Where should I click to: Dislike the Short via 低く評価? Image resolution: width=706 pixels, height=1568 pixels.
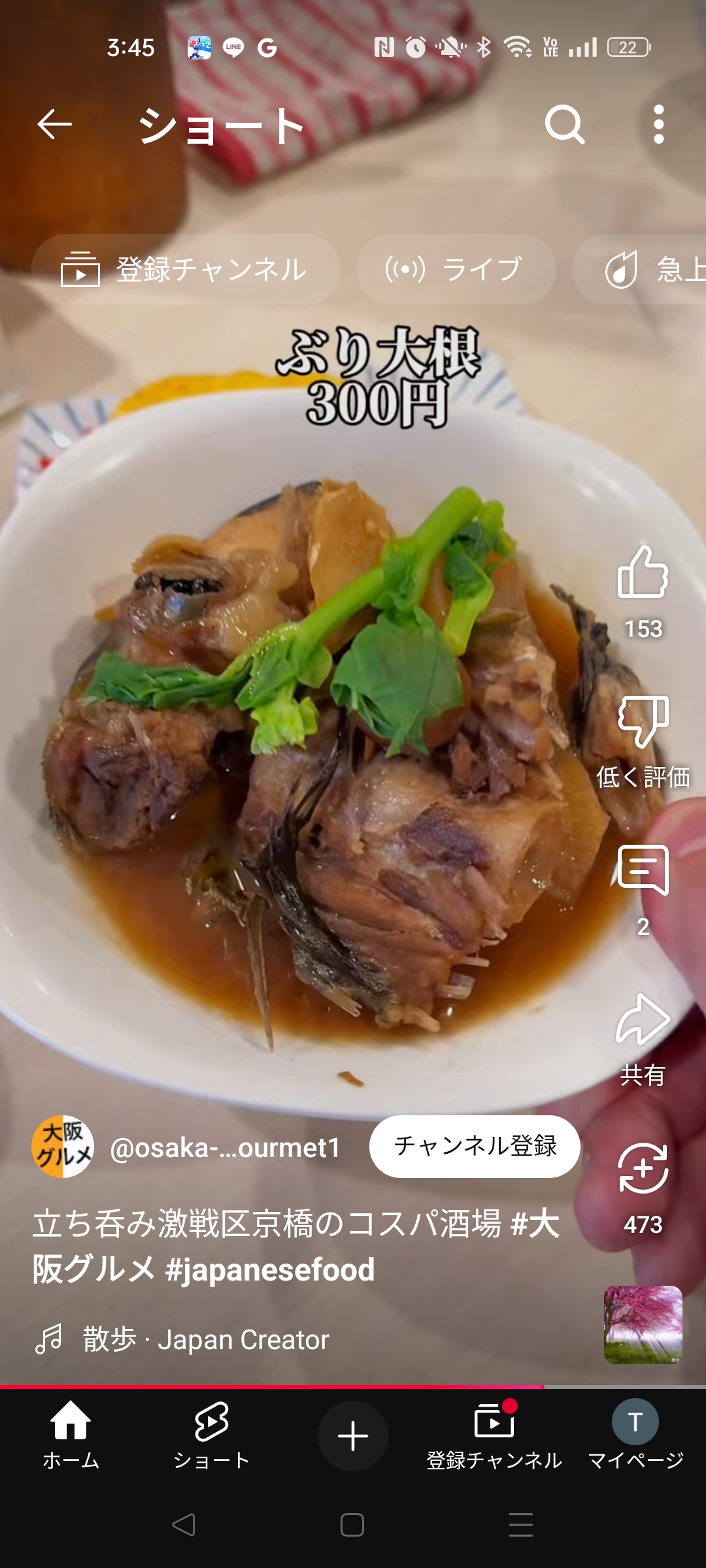tap(643, 722)
